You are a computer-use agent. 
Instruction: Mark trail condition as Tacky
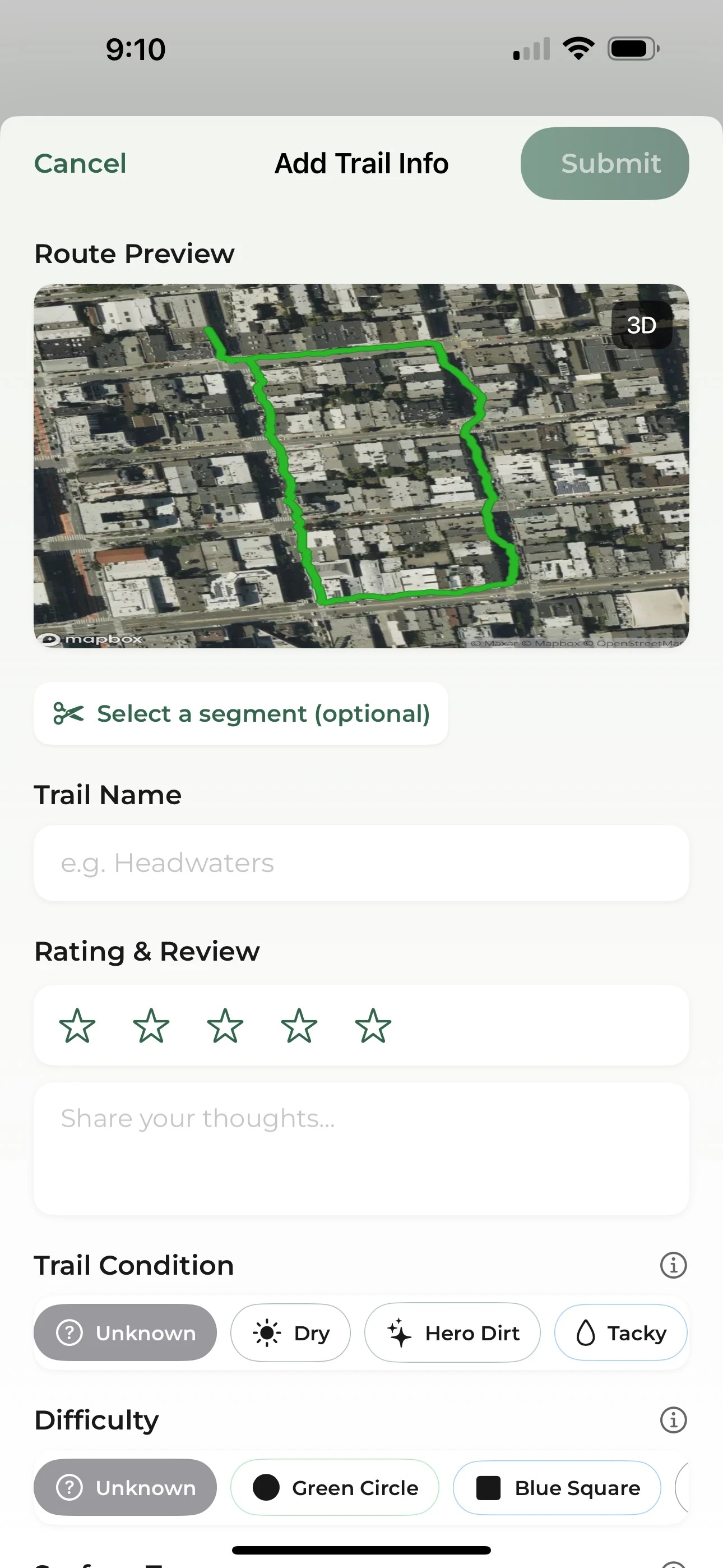click(x=620, y=1332)
